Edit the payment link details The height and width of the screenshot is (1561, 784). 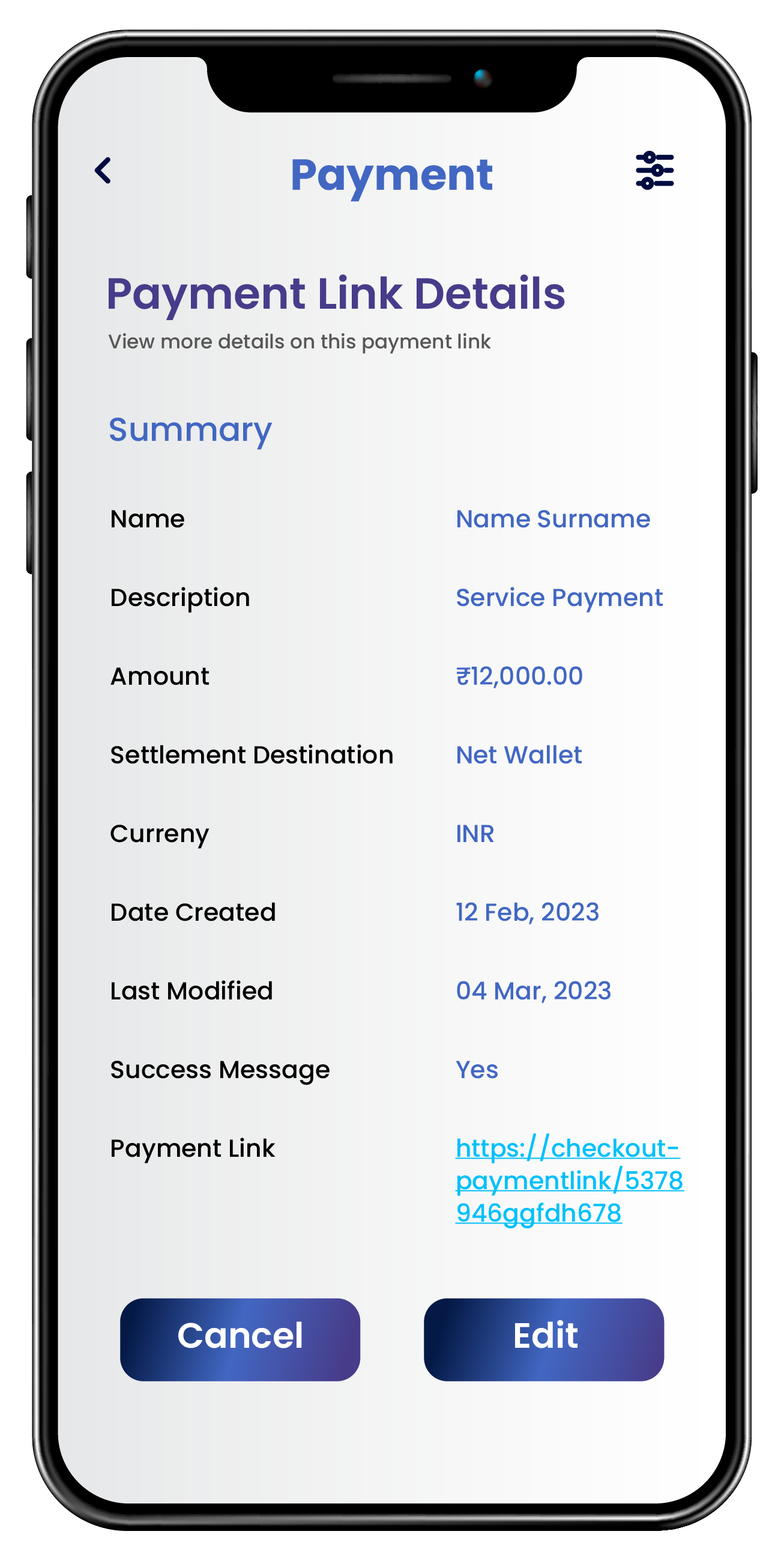543,1339
